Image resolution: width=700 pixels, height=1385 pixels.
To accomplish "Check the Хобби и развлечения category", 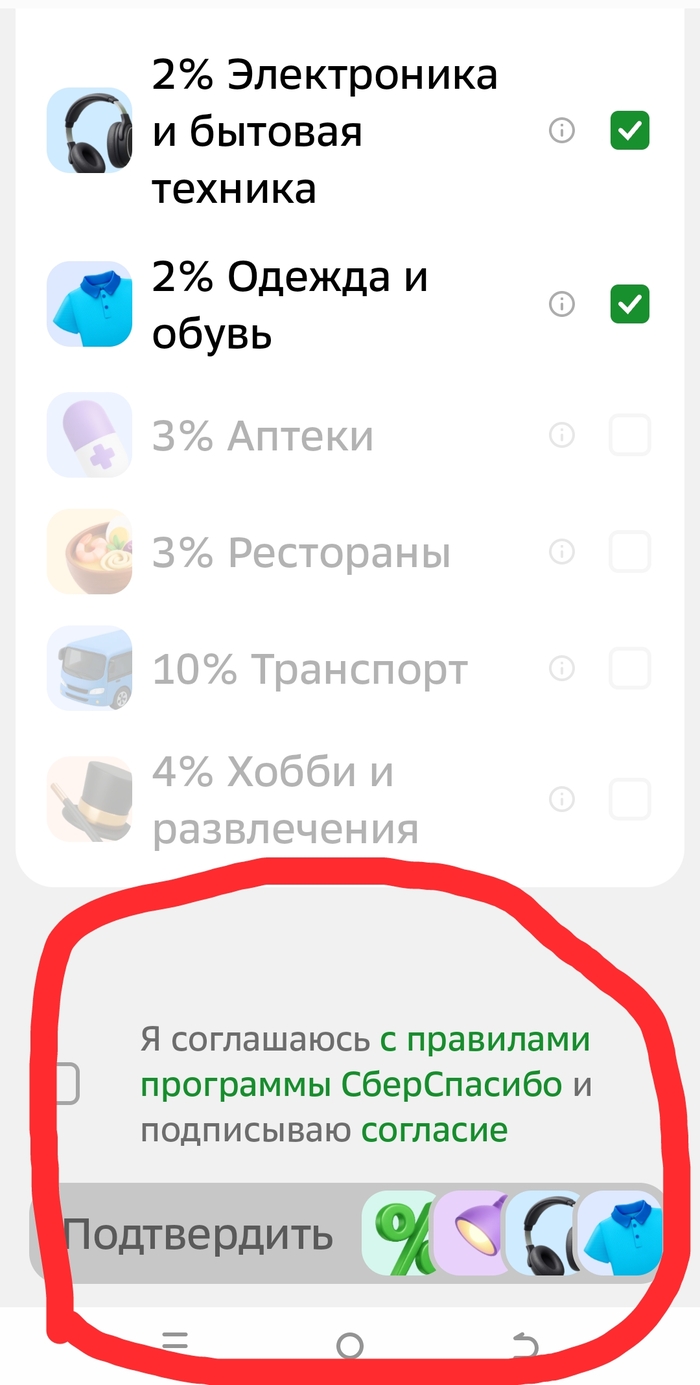I will click(x=630, y=799).
